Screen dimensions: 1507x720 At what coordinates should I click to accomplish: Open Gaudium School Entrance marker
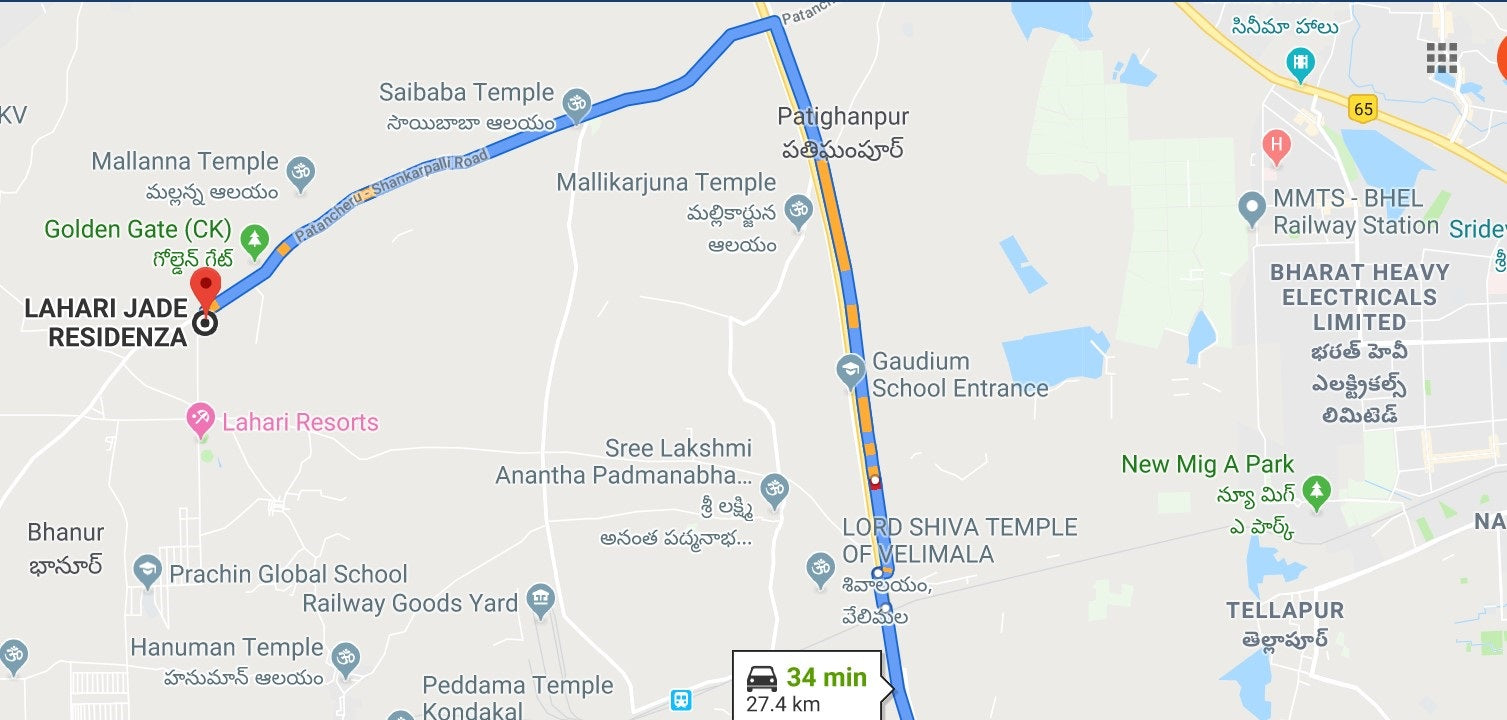tap(850, 371)
